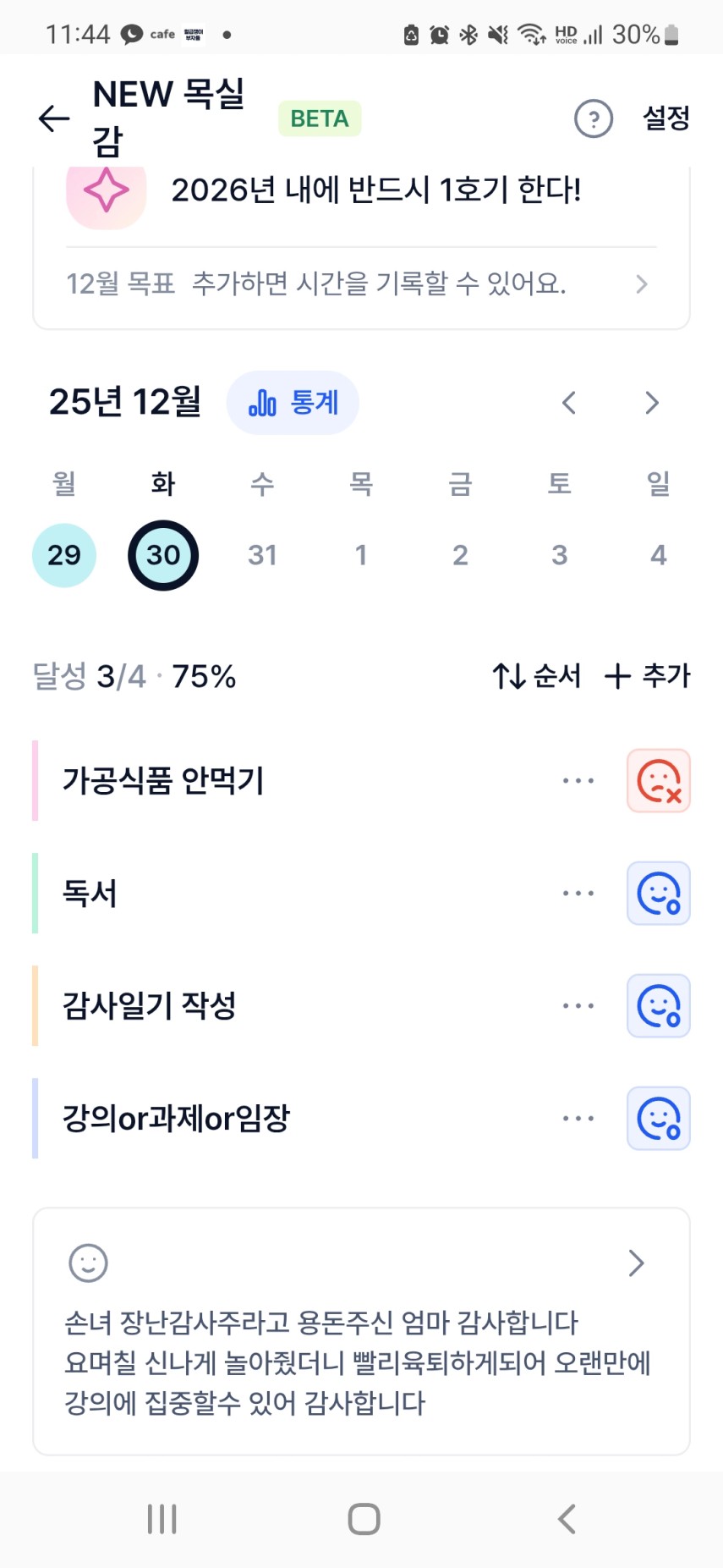Viewport: 723px width, 1568px height.
Task: Open the help question mark icon
Action: [594, 118]
